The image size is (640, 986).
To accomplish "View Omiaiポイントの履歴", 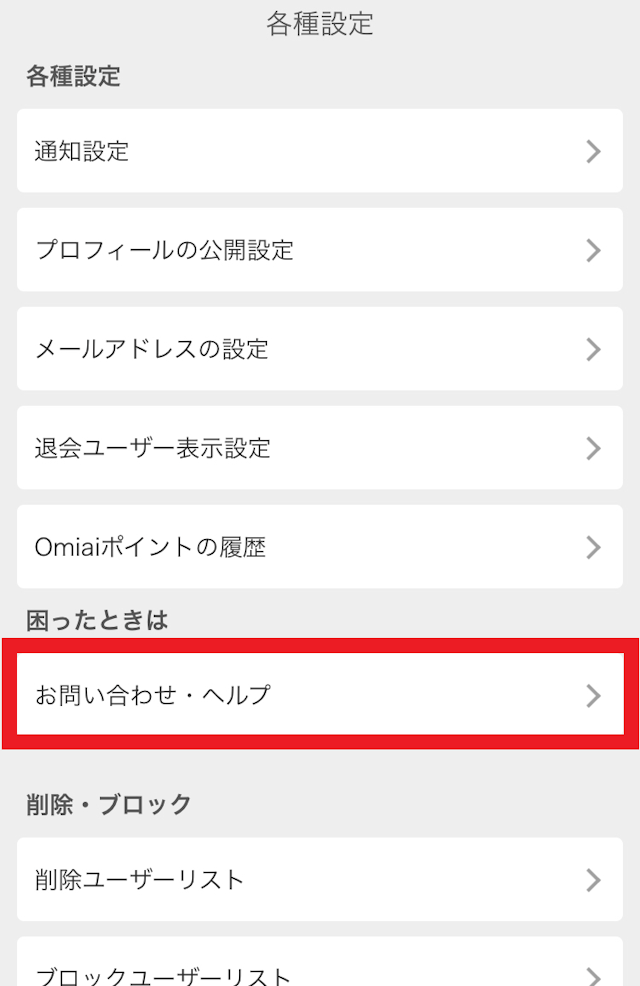I will click(320, 547).
